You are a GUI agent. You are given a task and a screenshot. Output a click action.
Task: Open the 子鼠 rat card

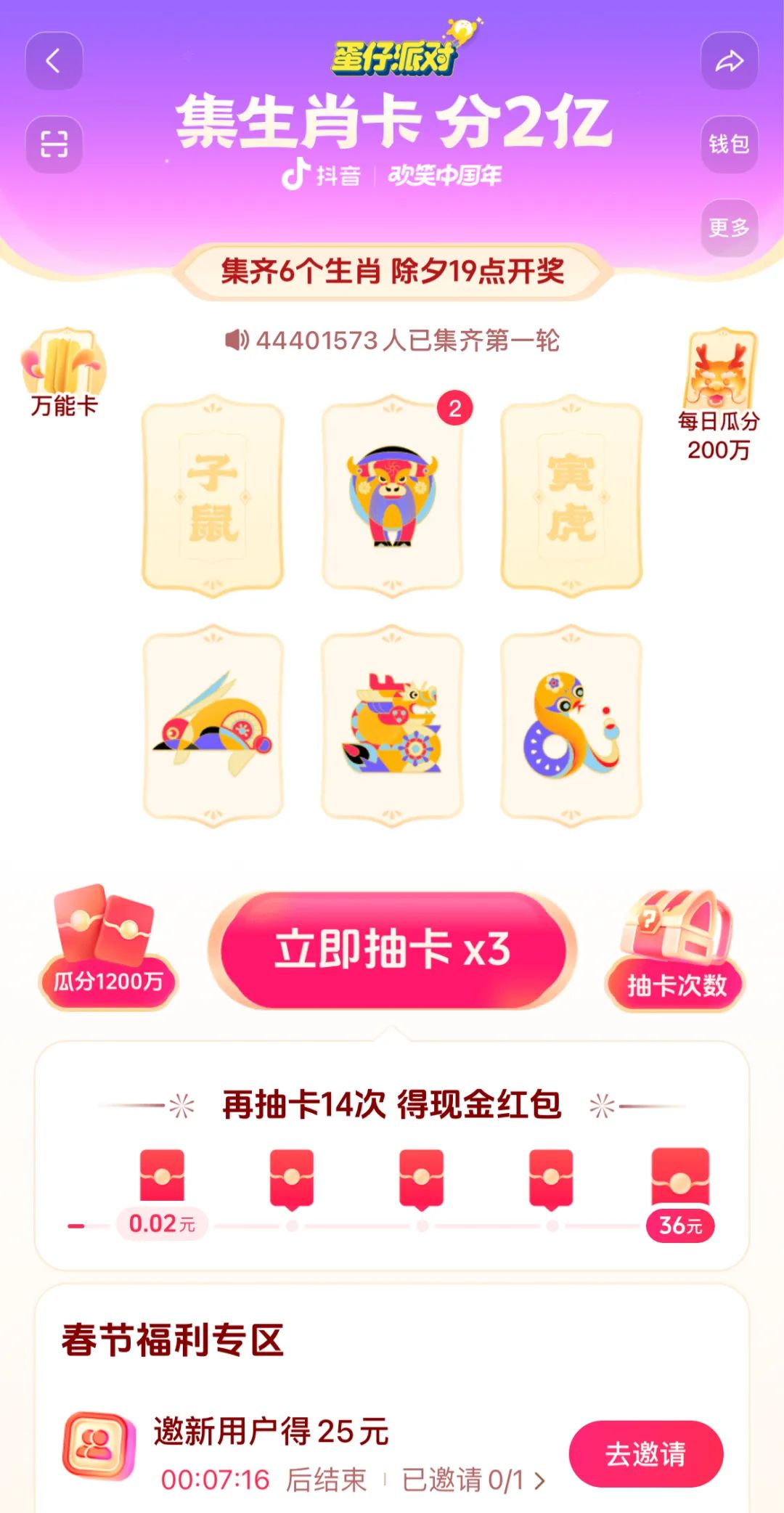213,496
